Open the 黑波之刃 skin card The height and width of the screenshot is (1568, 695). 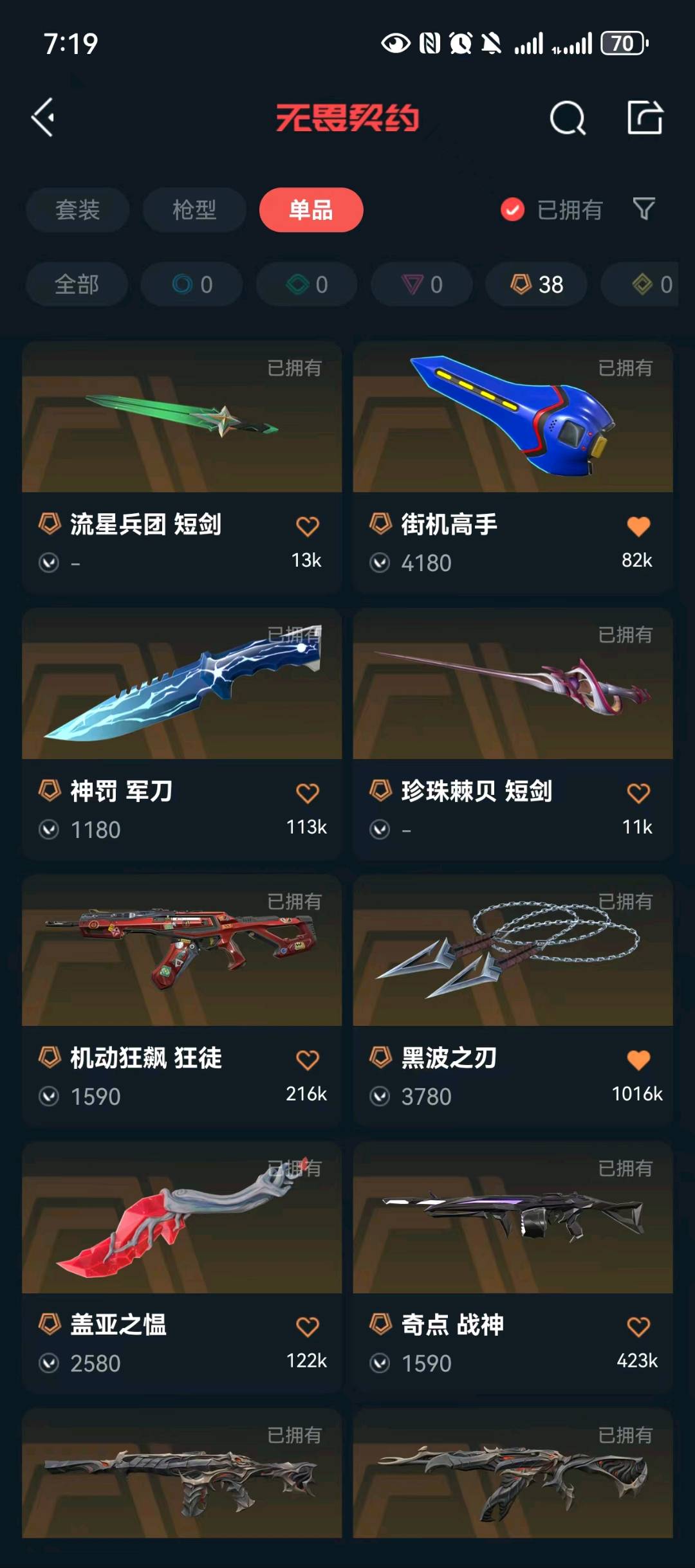pos(512,952)
